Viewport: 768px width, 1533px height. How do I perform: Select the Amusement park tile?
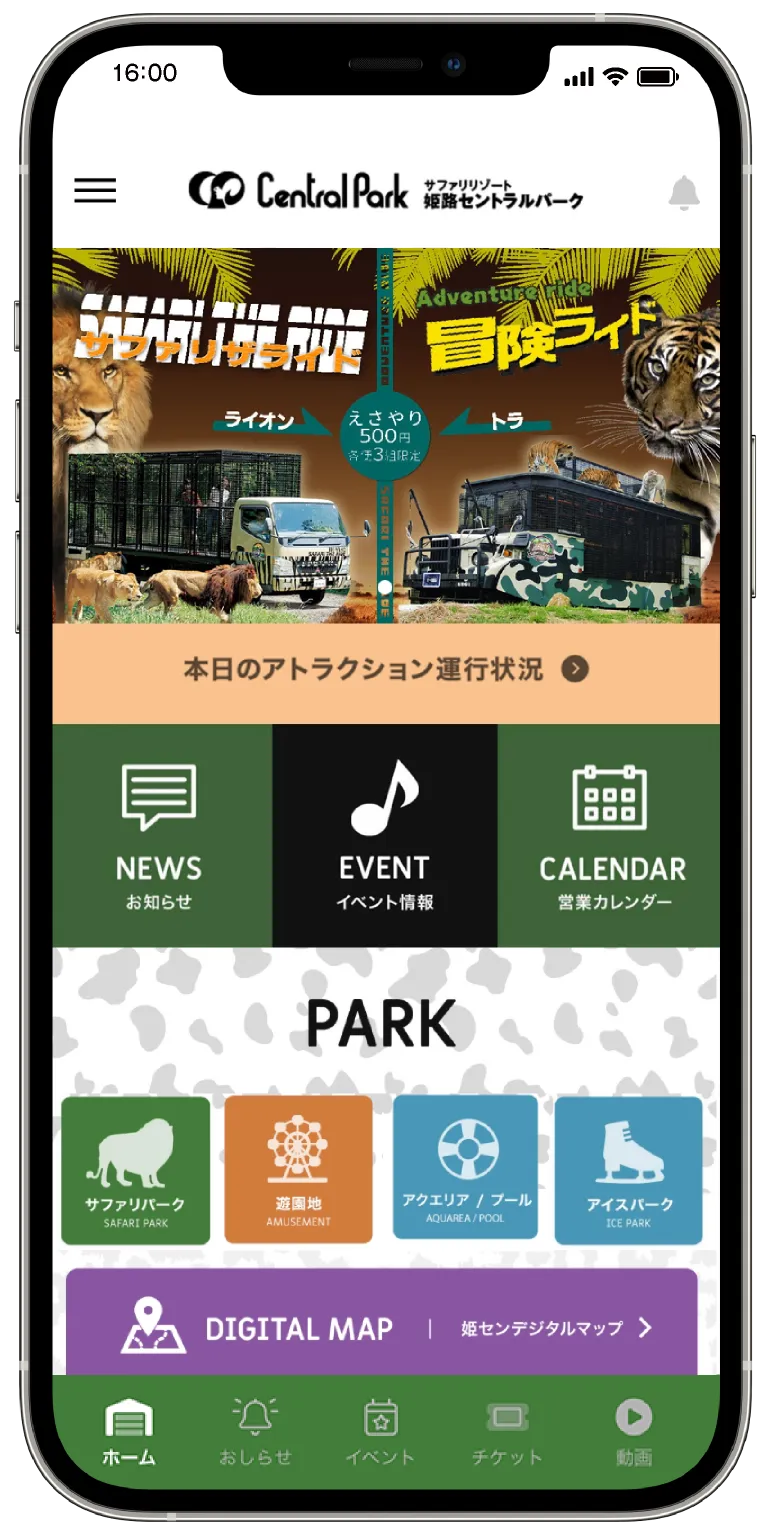coord(298,1170)
